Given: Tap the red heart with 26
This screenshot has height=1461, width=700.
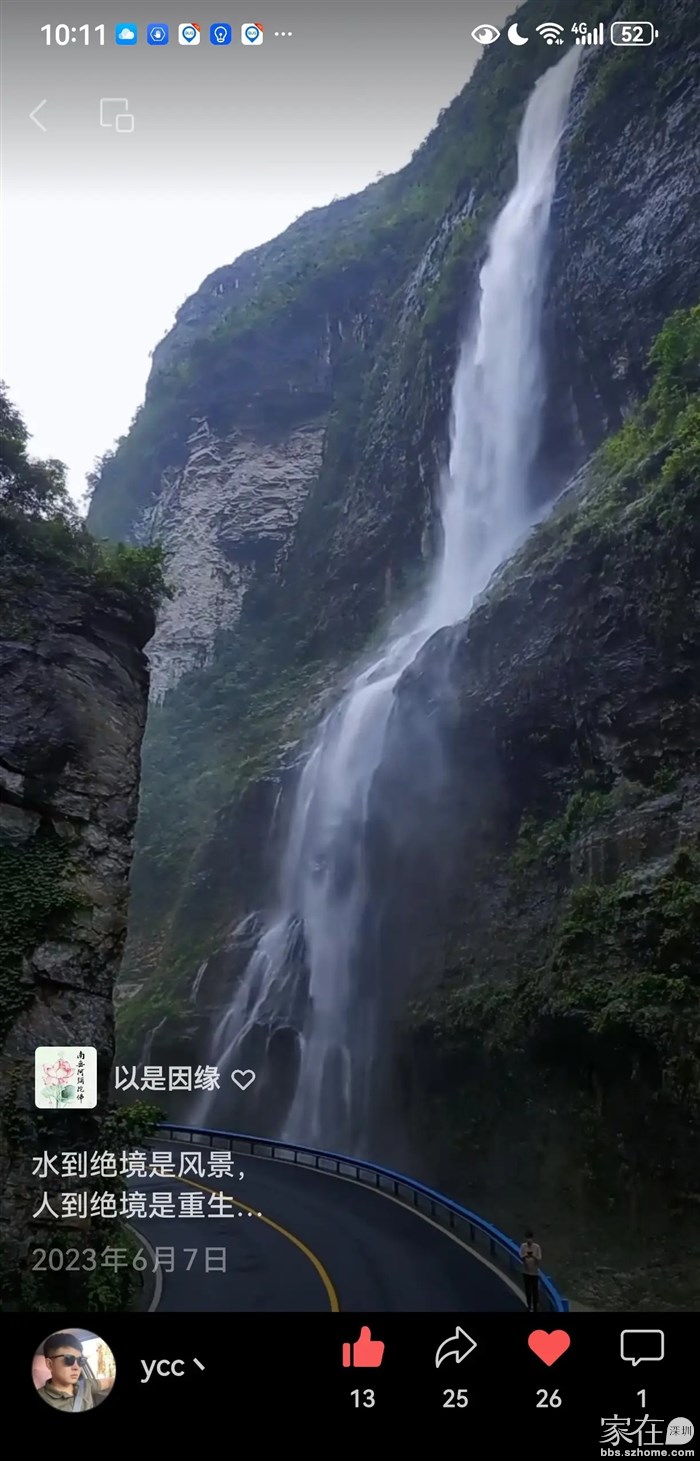Looking at the screenshot, I should pyautogui.click(x=548, y=1348).
